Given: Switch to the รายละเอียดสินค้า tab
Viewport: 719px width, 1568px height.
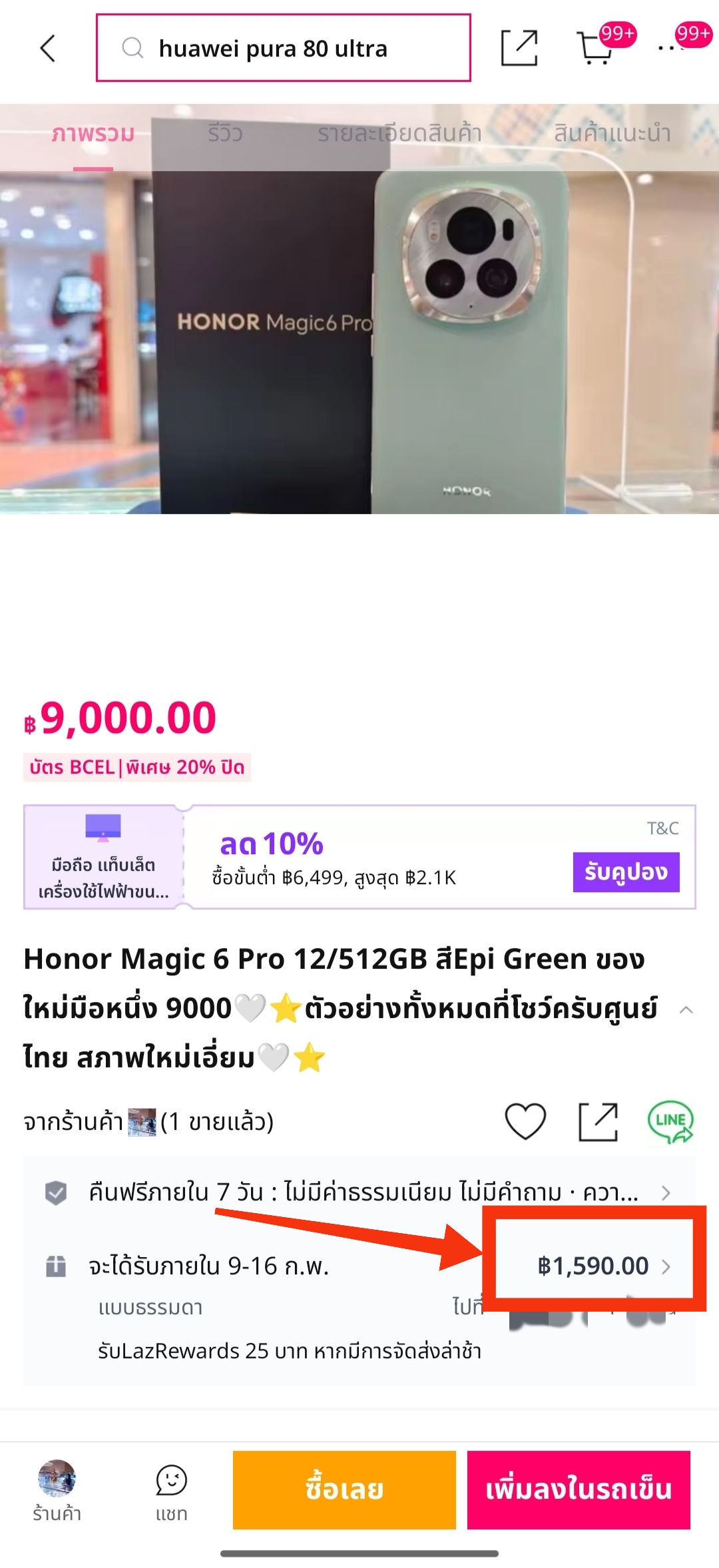Looking at the screenshot, I should pos(399,134).
